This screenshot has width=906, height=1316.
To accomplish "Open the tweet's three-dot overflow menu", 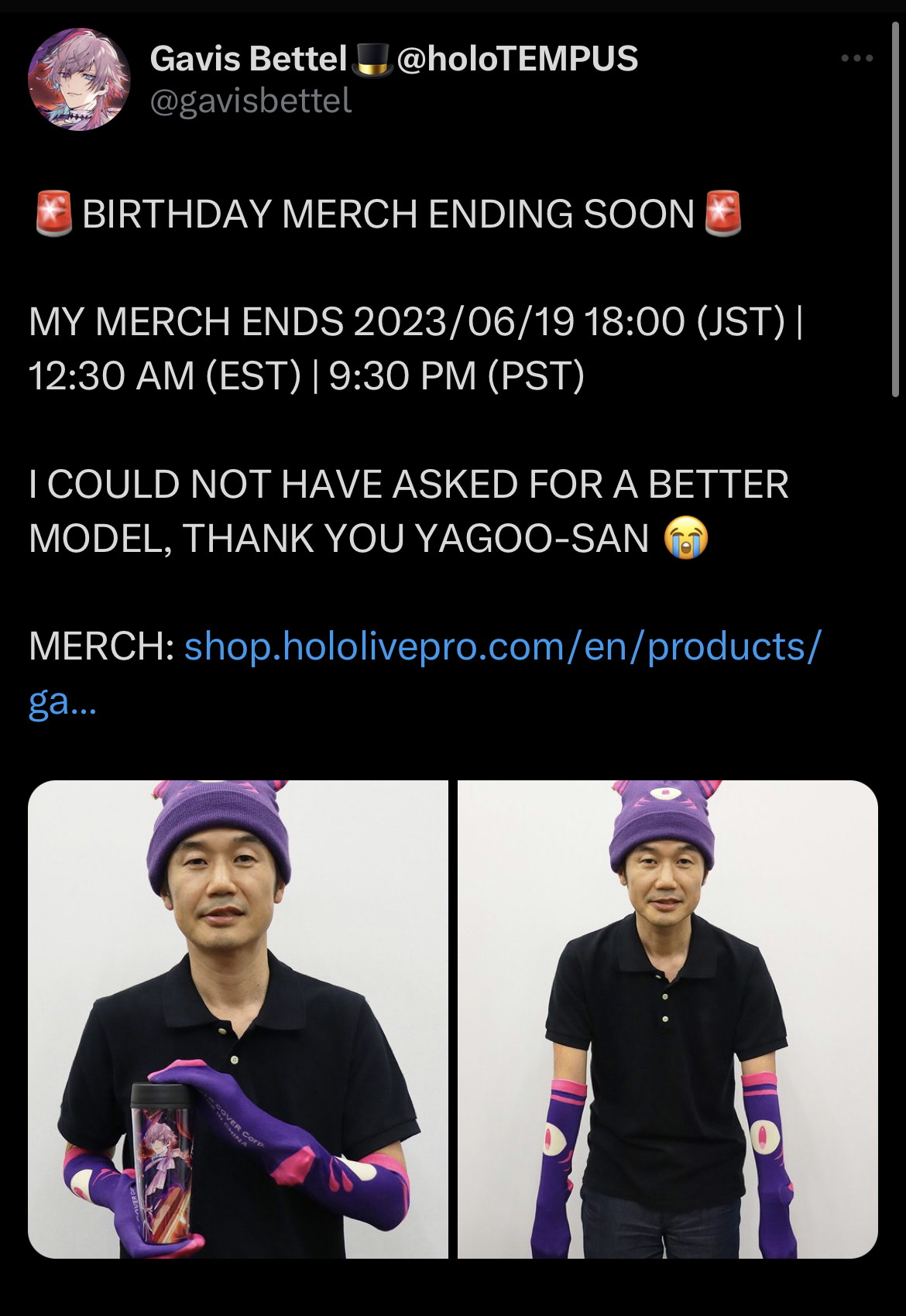I will click(856, 59).
